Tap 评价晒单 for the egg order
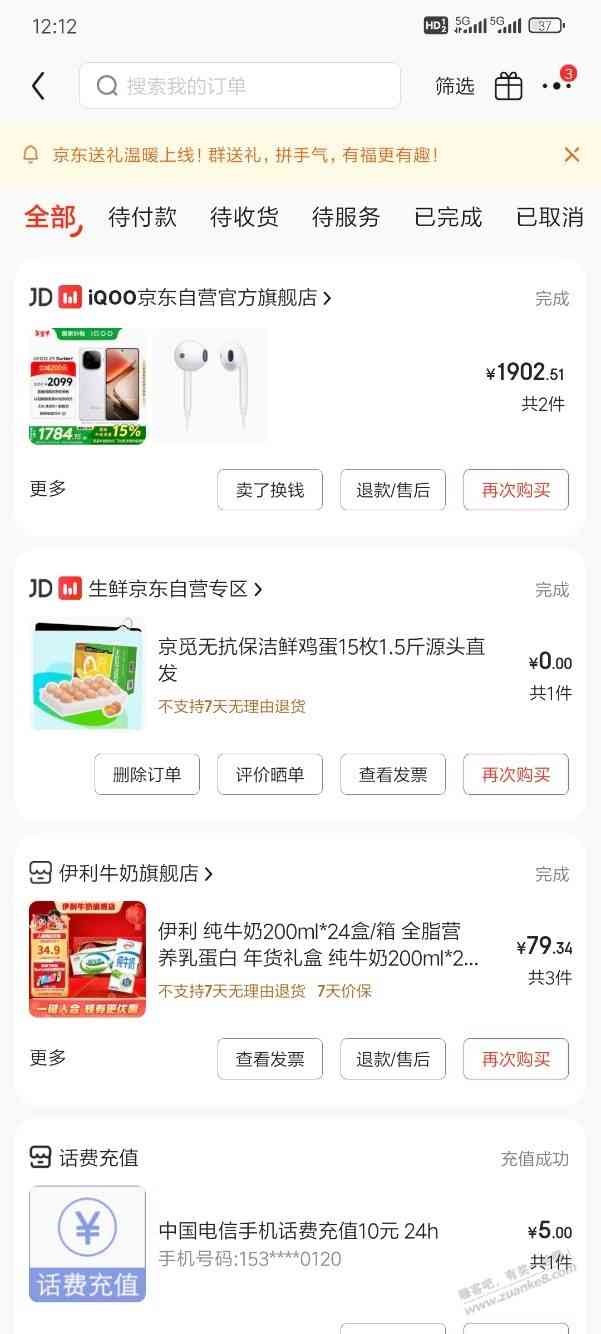 (x=270, y=775)
